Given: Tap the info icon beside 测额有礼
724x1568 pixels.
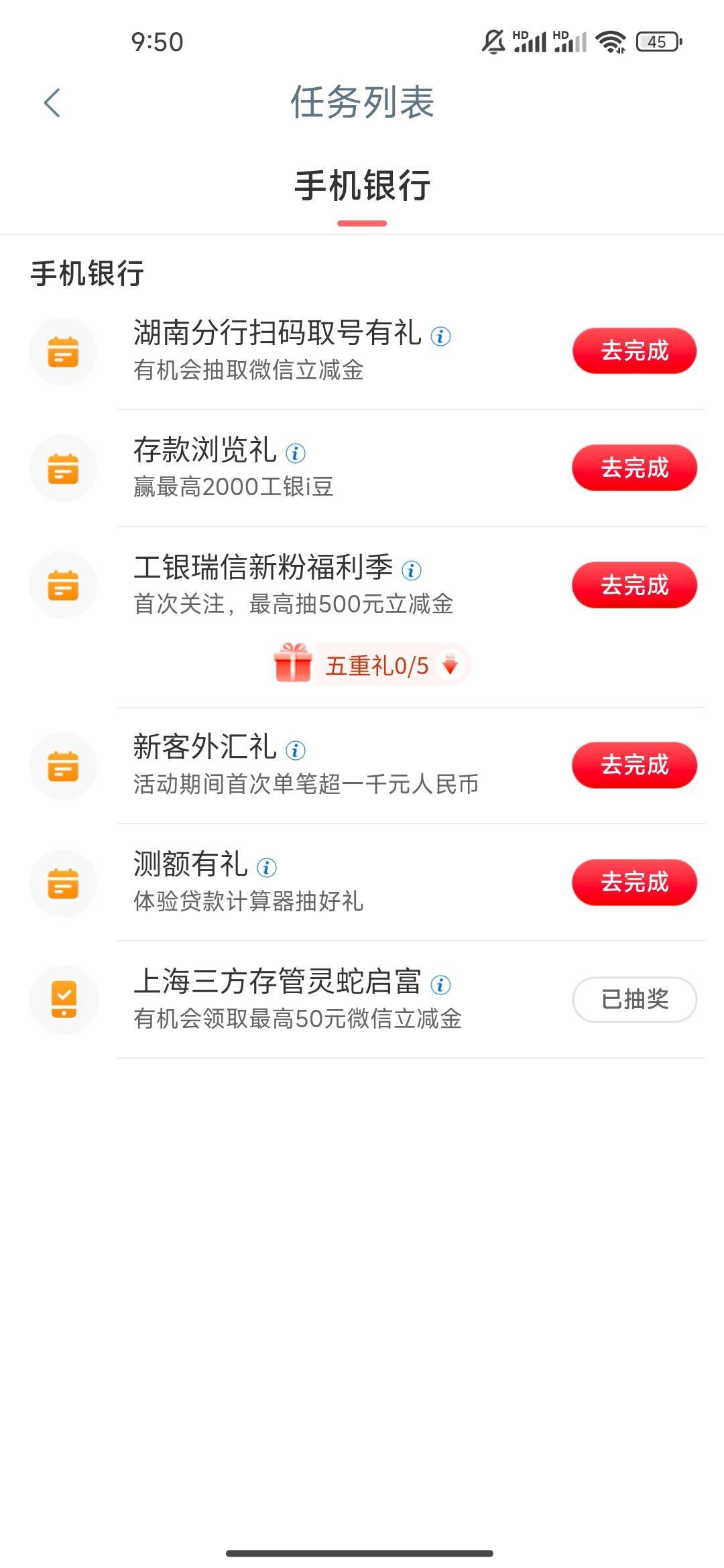Looking at the screenshot, I should [x=267, y=868].
